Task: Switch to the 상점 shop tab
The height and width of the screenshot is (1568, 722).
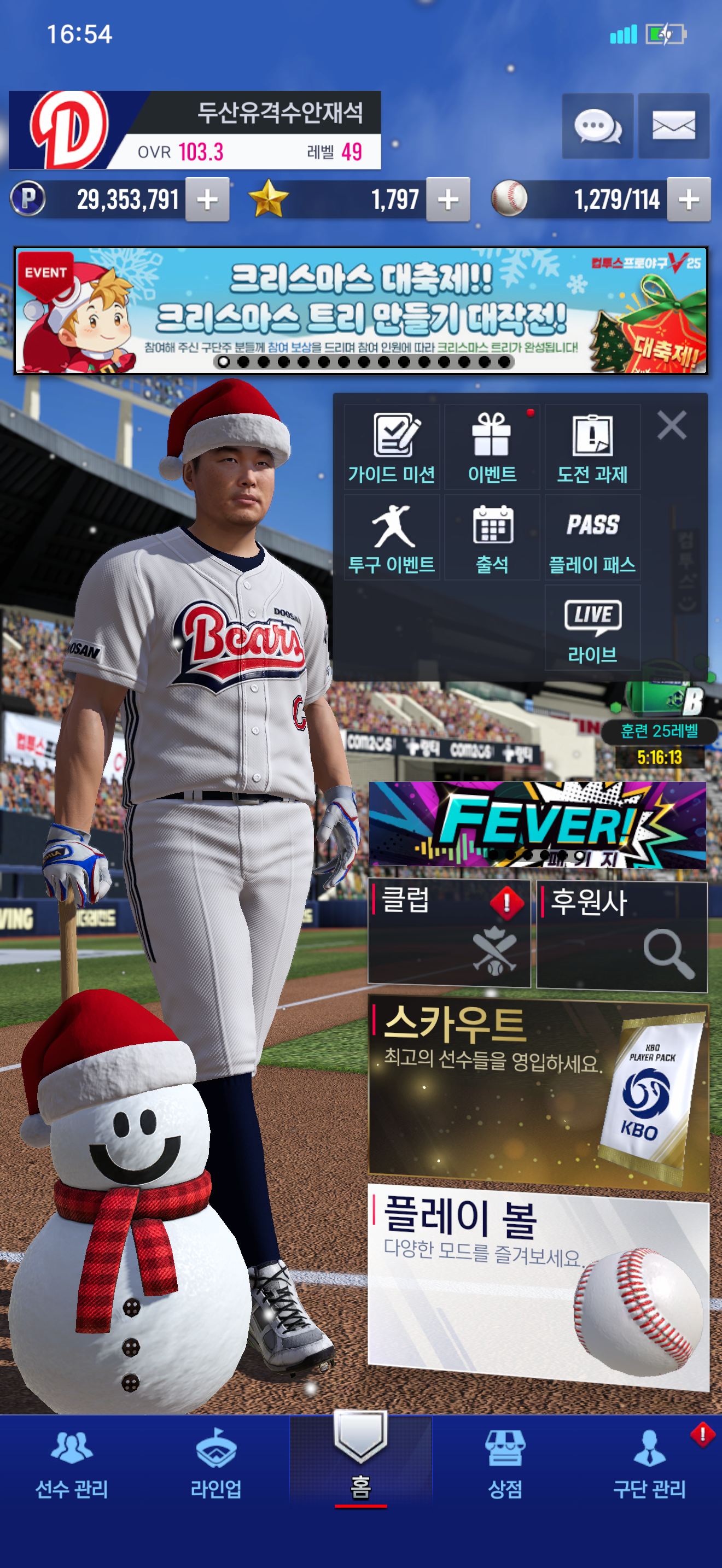Action: [505, 1465]
